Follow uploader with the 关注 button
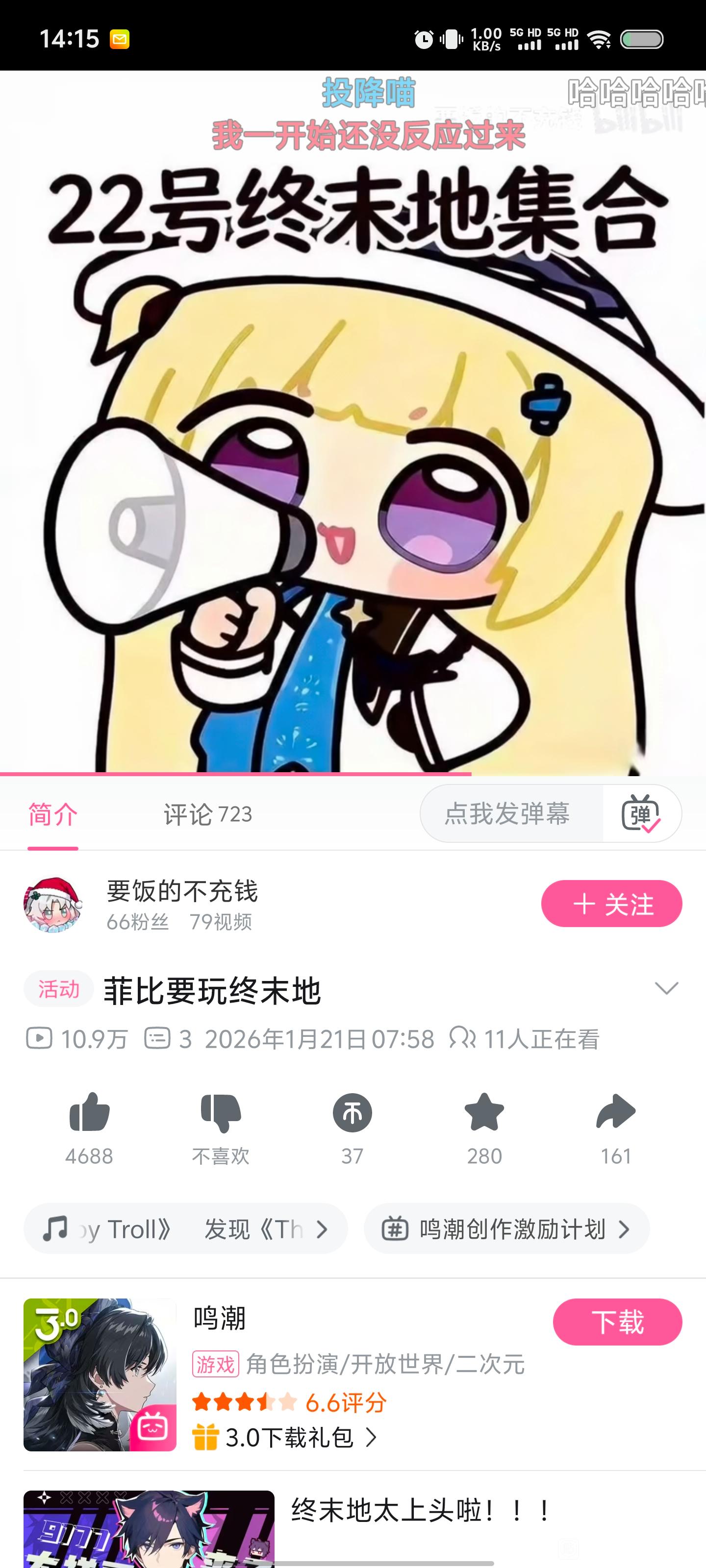The width and height of the screenshot is (706, 1568). [x=611, y=904]
